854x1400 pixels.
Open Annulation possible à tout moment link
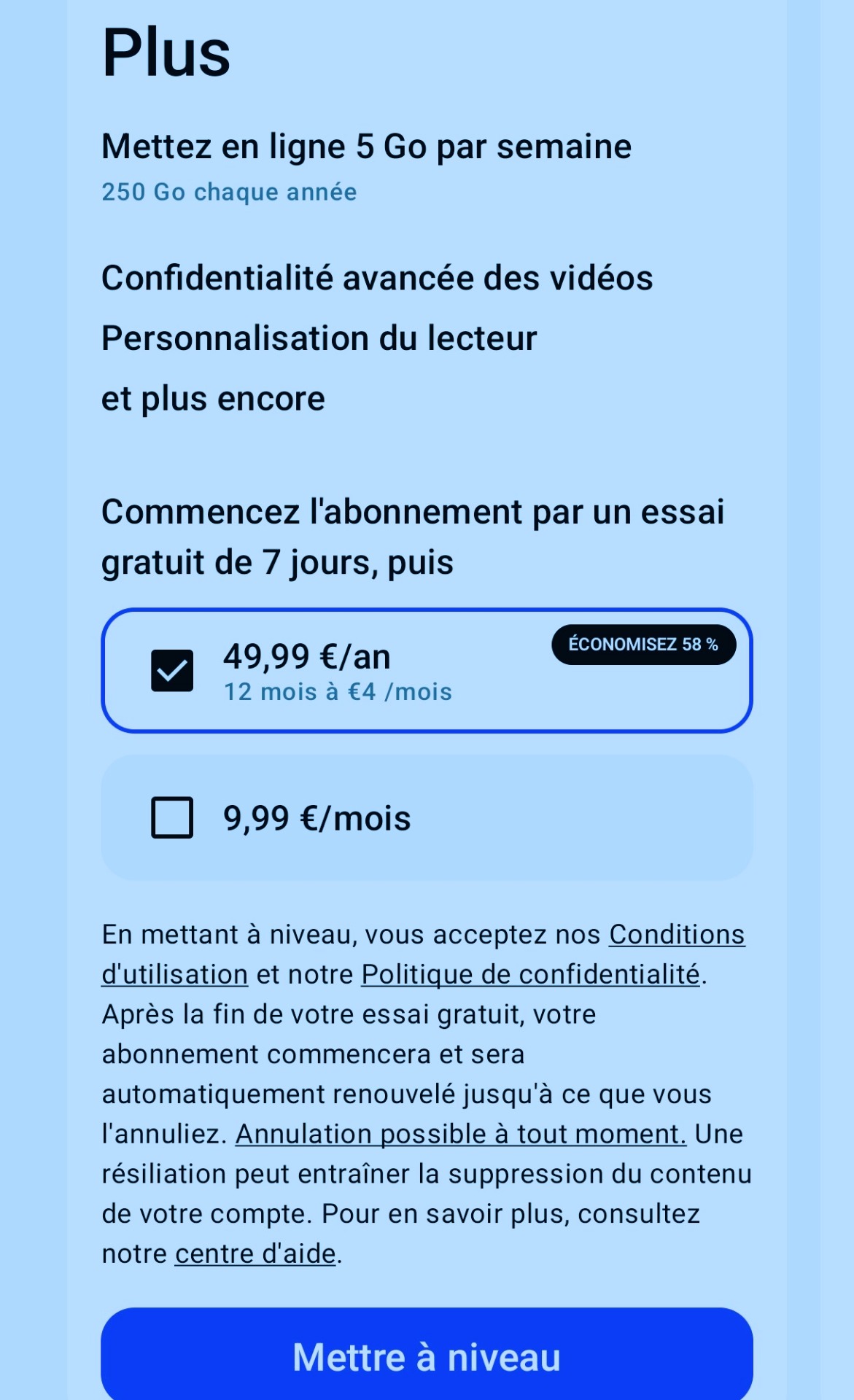click(x=460, y=1135)
